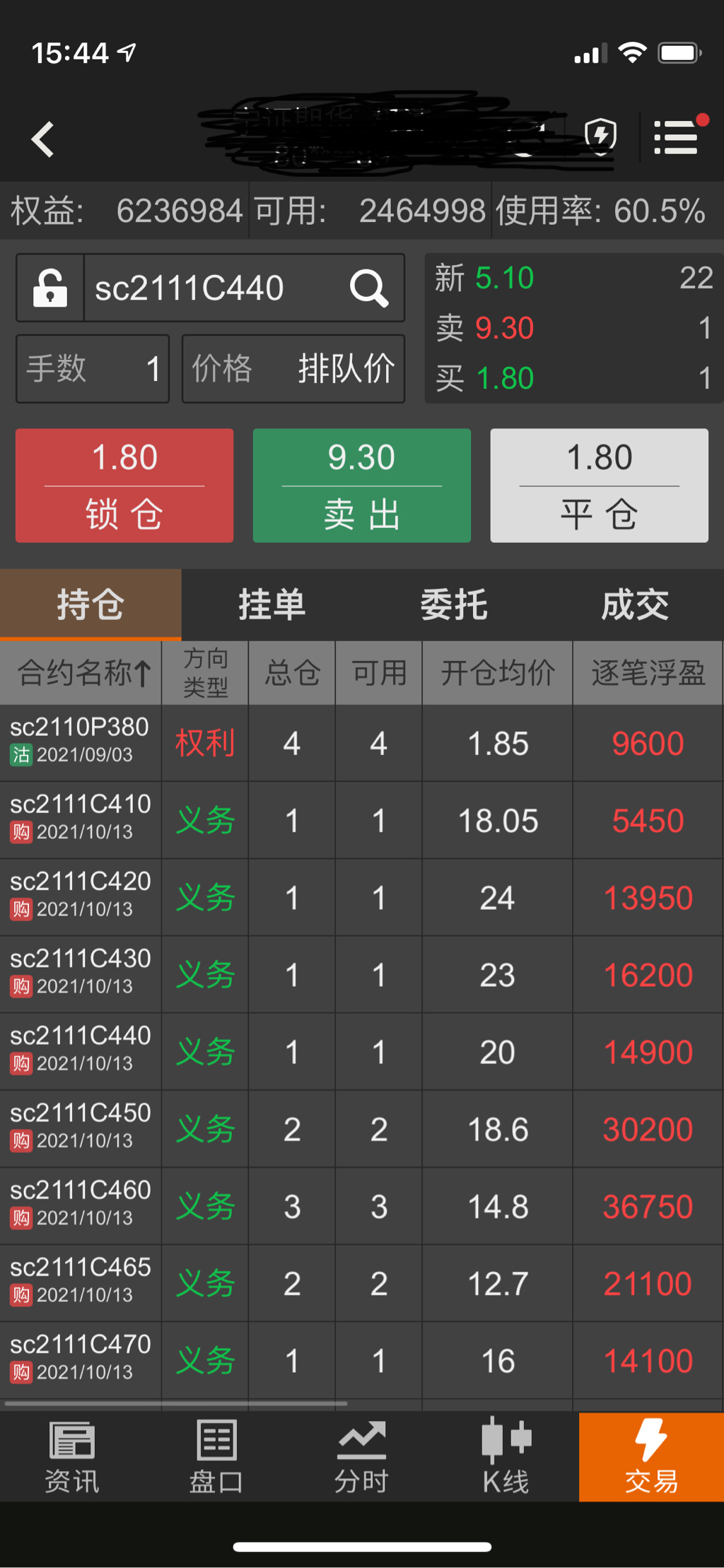Tap the green 卖出 button
724x1568 pixels.
tap(362, 486)
